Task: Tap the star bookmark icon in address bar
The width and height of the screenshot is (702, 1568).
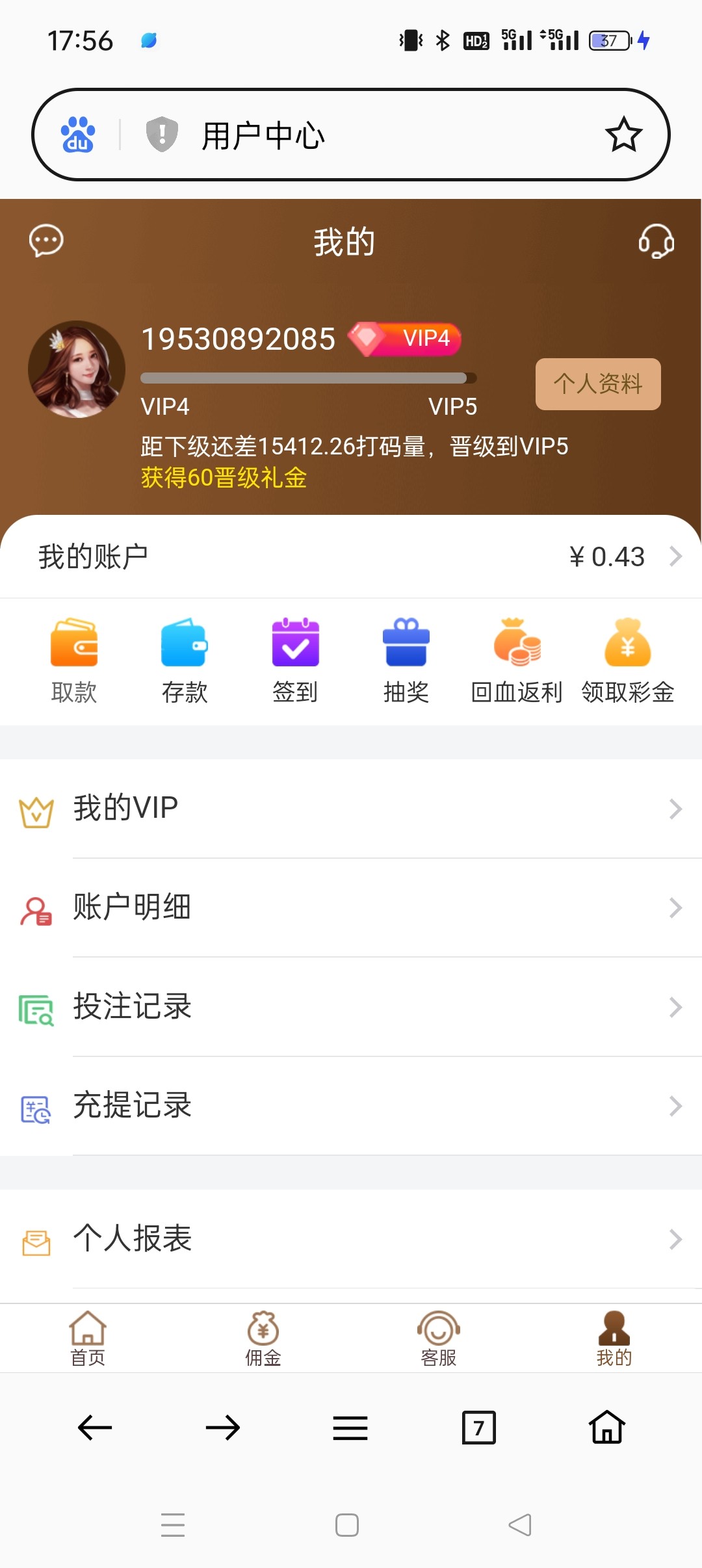Action: 623,133
